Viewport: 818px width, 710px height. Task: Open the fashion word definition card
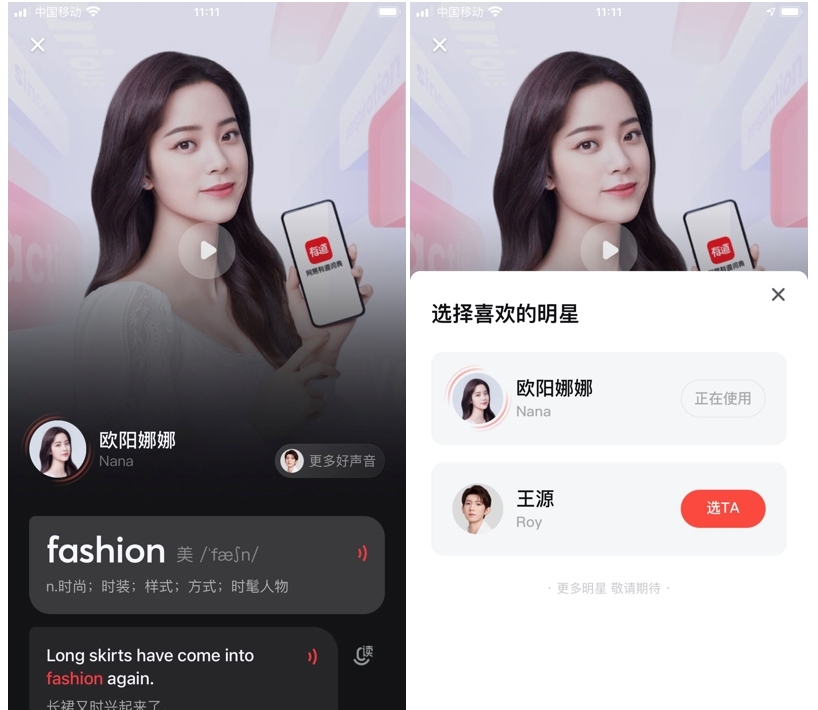[x=190, y=565]
